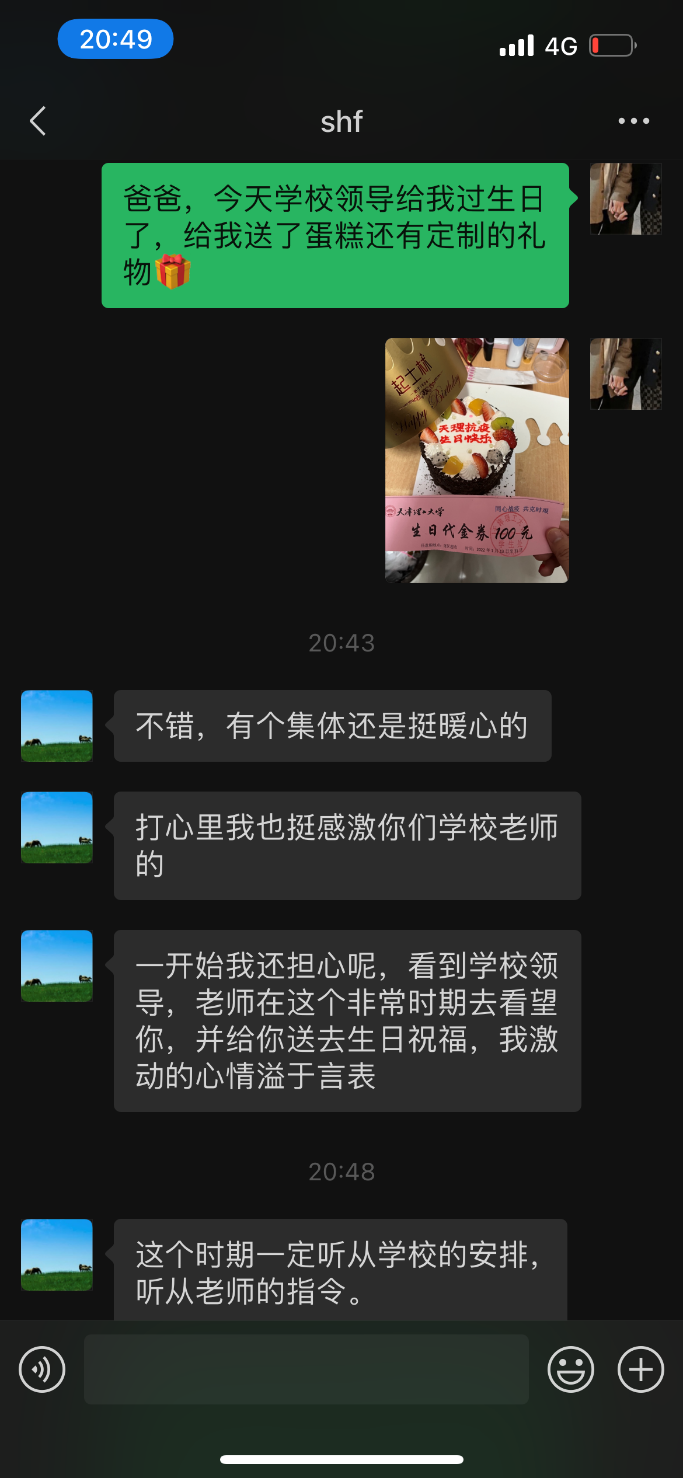The width and height of the screenshot is (683, 1478).
Task: Go back to the chat list
Action: 38,122
